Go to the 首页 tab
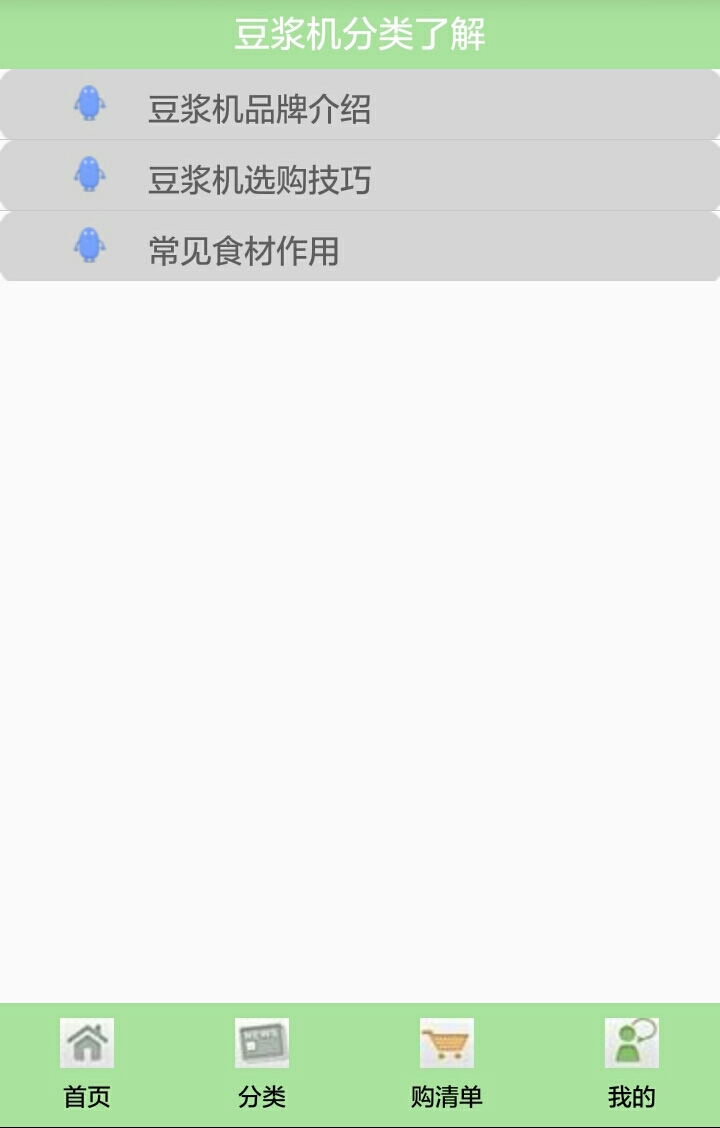This screenshot has height=1128, width=720. coord(87,1064)
